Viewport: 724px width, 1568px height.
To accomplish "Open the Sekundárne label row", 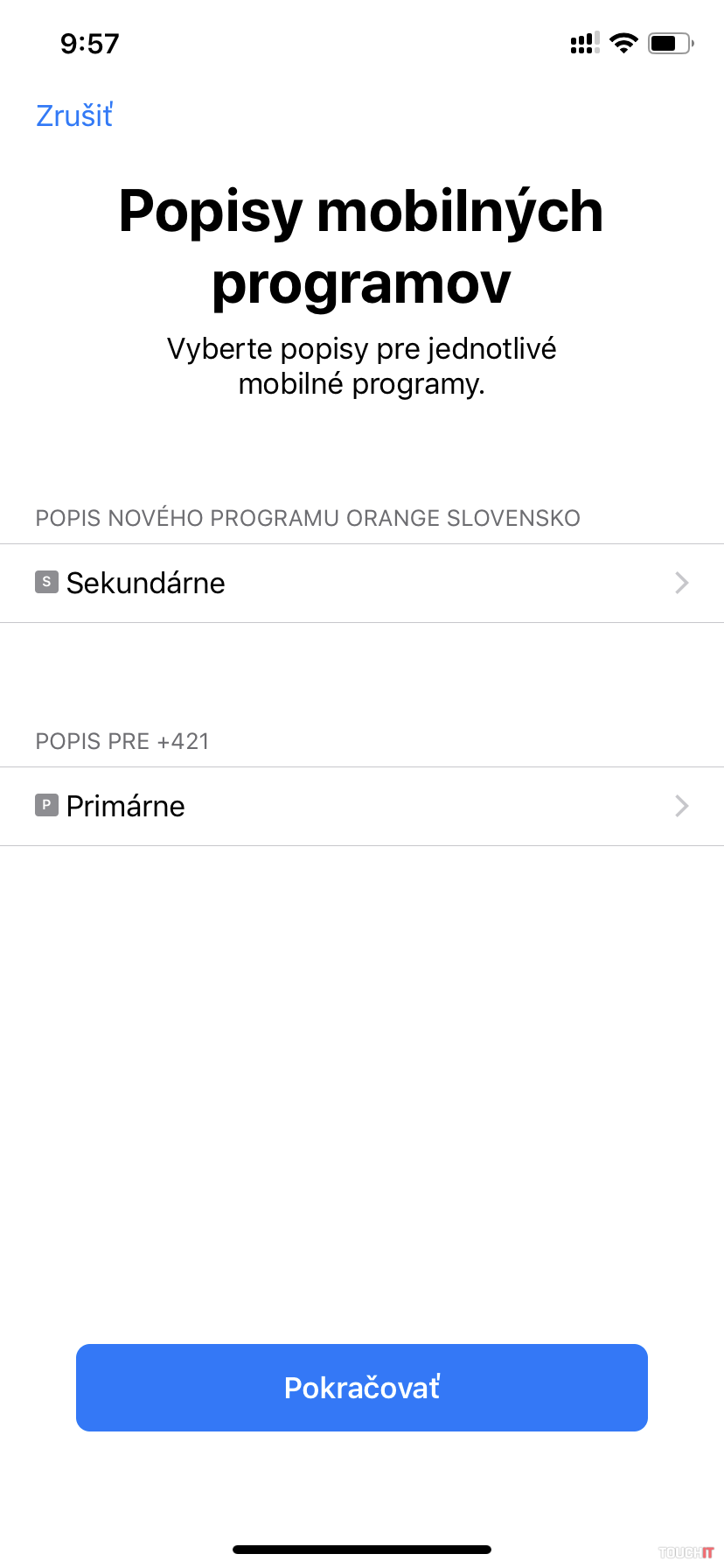I will [x=362, y=583].
